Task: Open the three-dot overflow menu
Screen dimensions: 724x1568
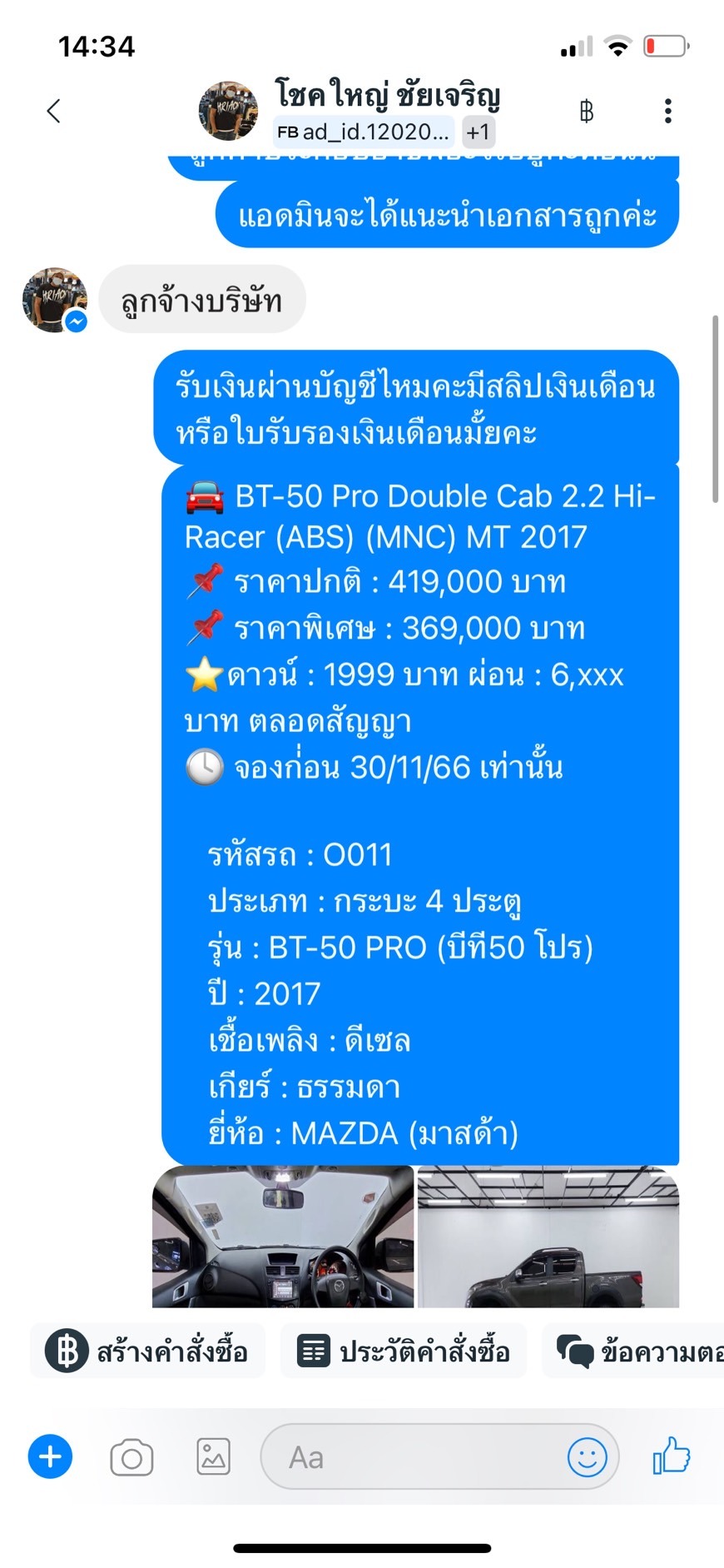Action: 667,111
